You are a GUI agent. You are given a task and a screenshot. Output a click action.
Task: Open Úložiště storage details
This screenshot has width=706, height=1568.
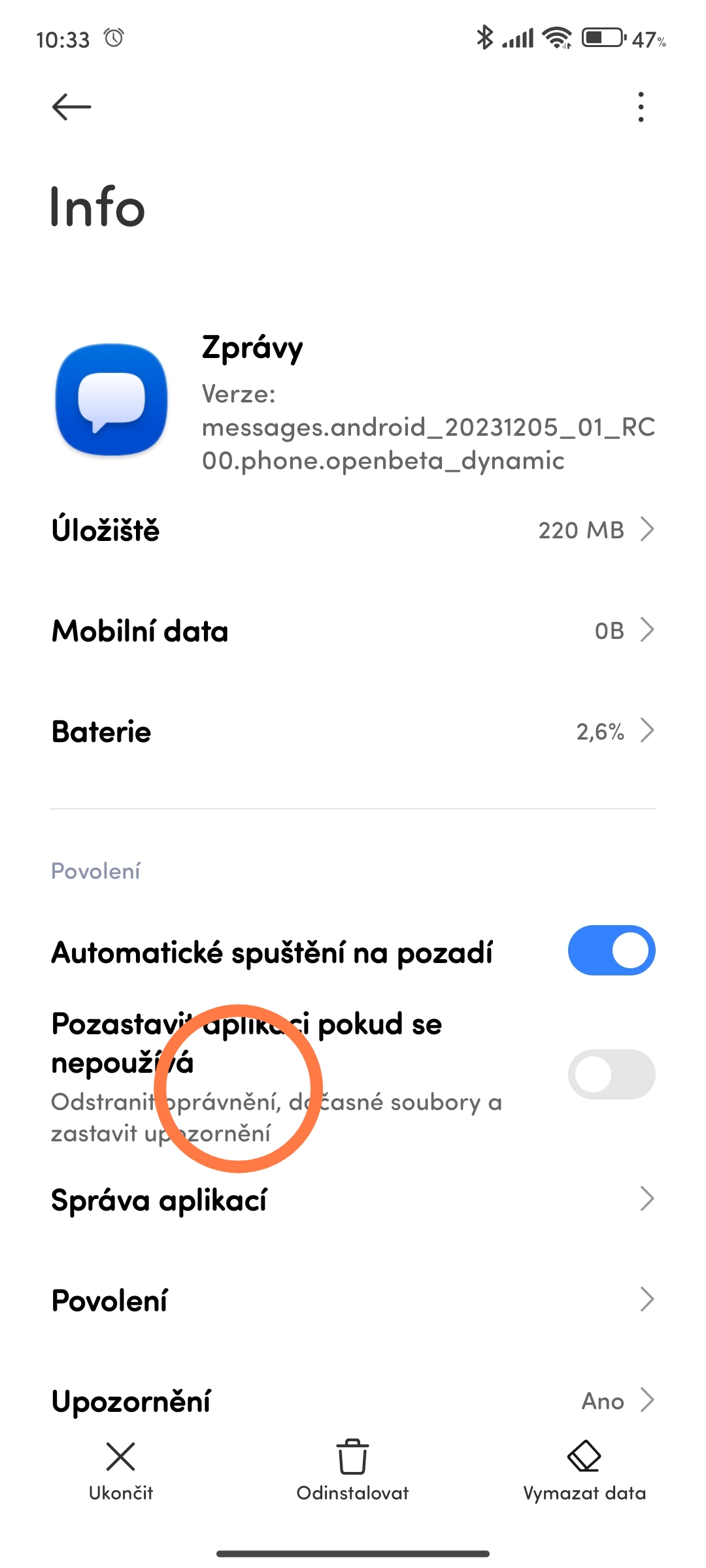click(x=353, y=529)
